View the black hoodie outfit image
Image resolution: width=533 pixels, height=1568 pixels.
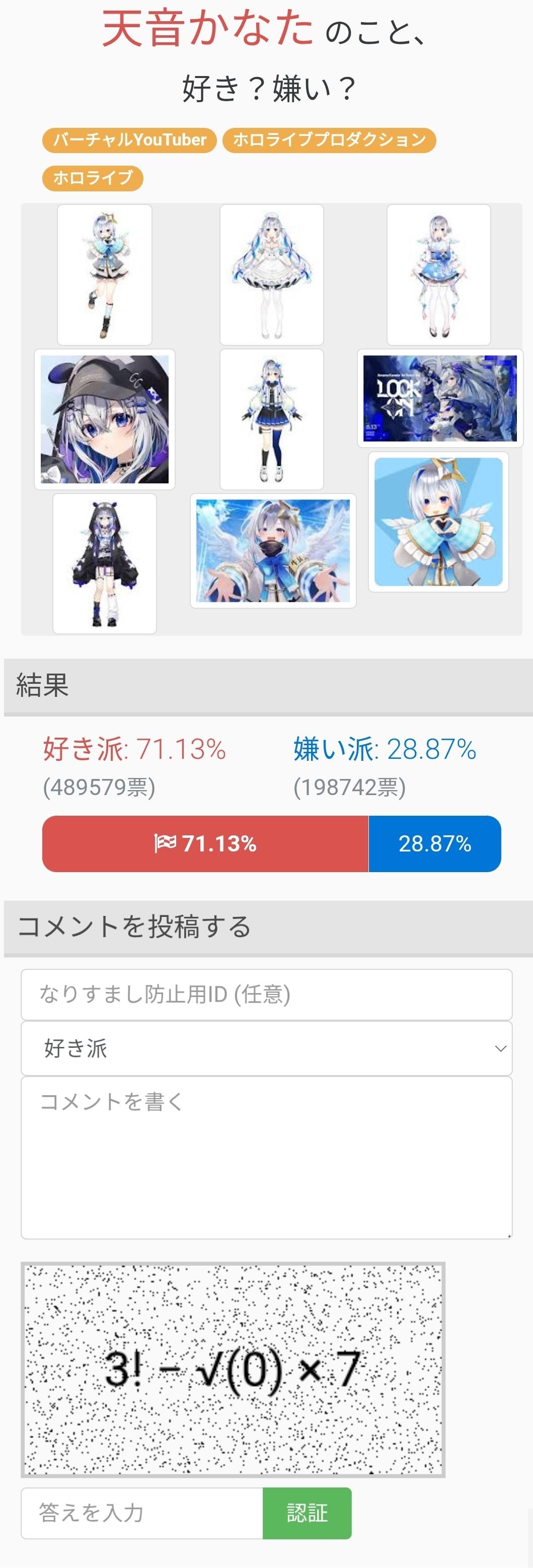(105, 563)
